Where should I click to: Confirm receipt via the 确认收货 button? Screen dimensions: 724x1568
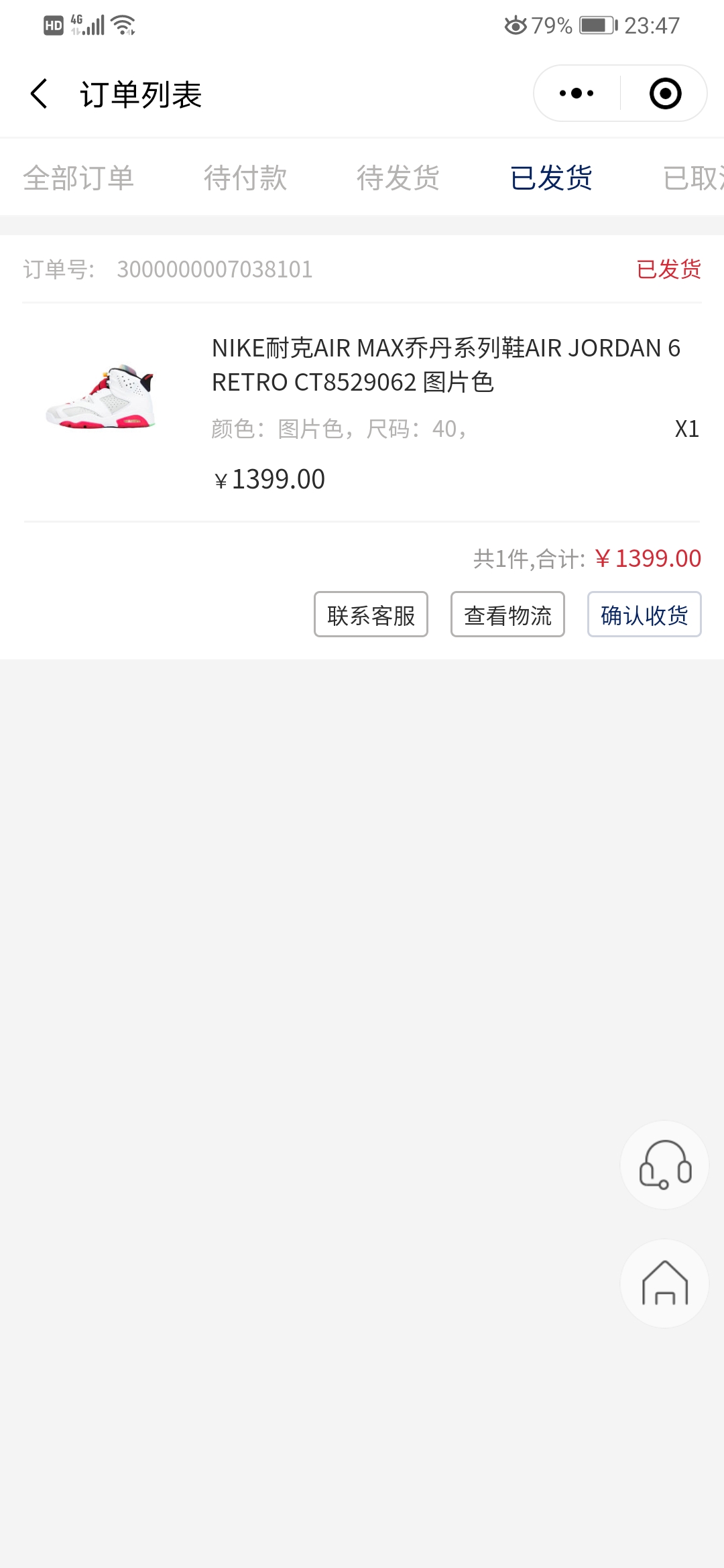click(644, 614)
